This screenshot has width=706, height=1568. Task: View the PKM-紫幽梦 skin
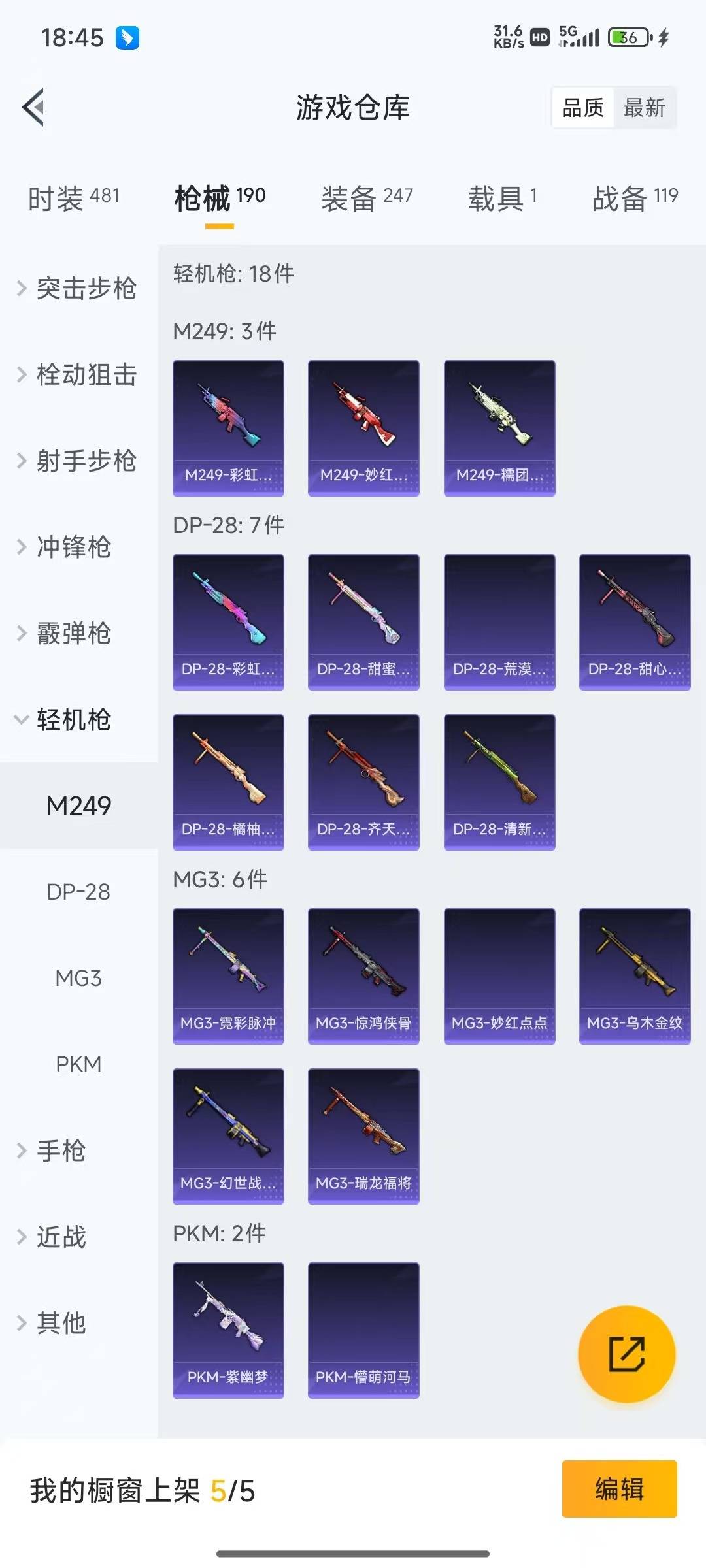coord(228,1330)
